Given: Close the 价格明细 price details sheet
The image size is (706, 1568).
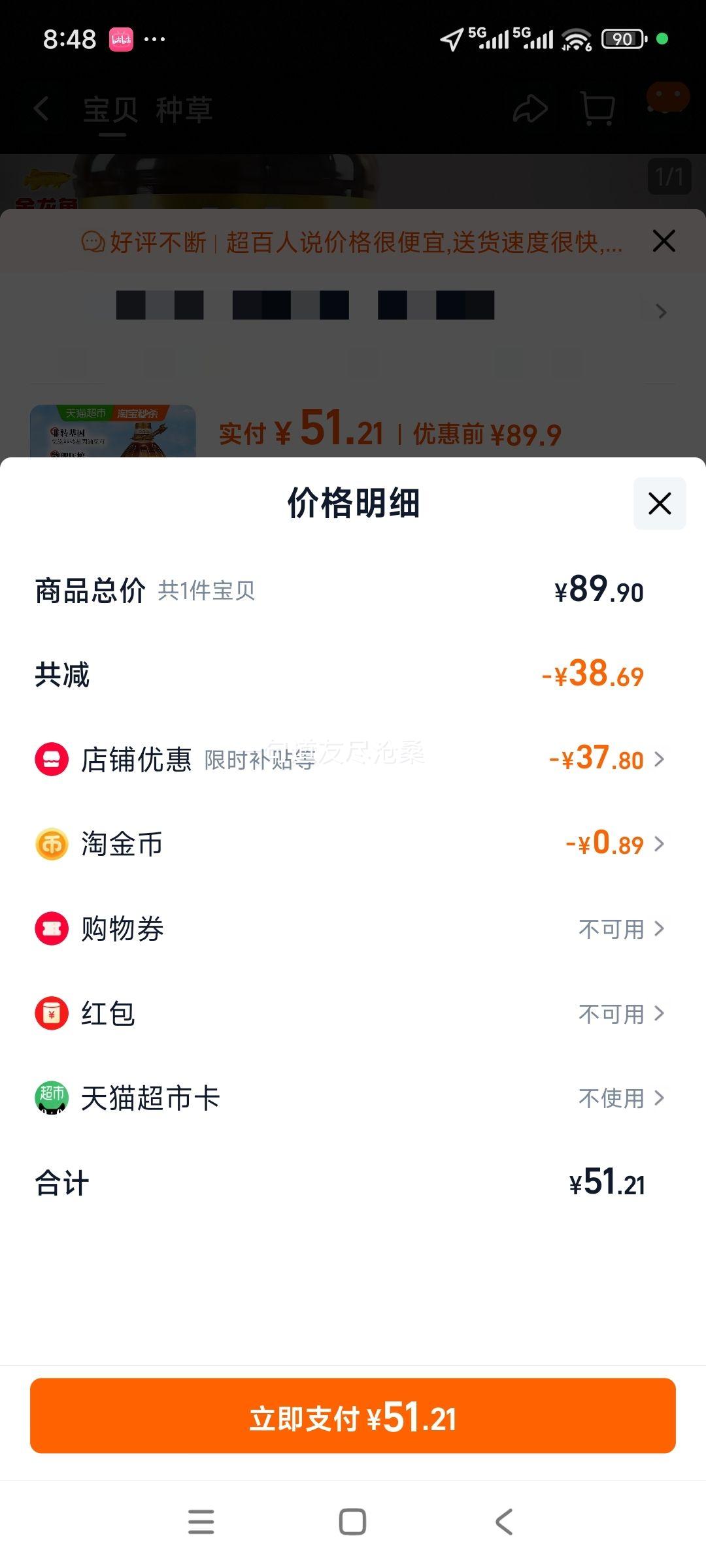Looking at the screenshot, I should (660, 504).
